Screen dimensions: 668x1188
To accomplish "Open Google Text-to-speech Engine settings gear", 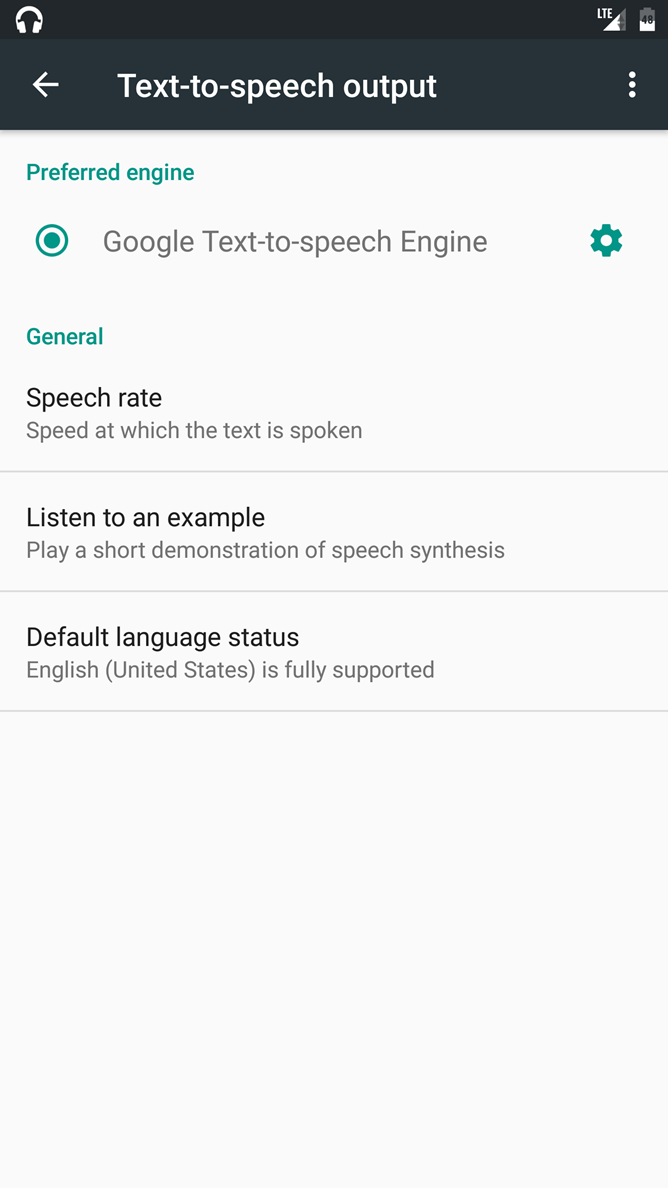I will point(606,241).
